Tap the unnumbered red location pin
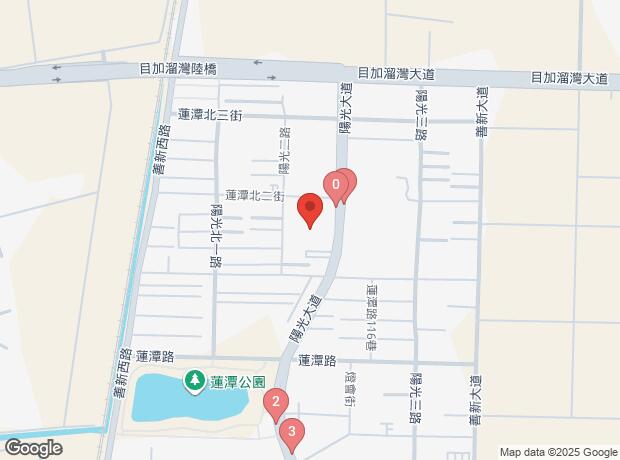Screen dimensions: 620x460 coord(310,210)
